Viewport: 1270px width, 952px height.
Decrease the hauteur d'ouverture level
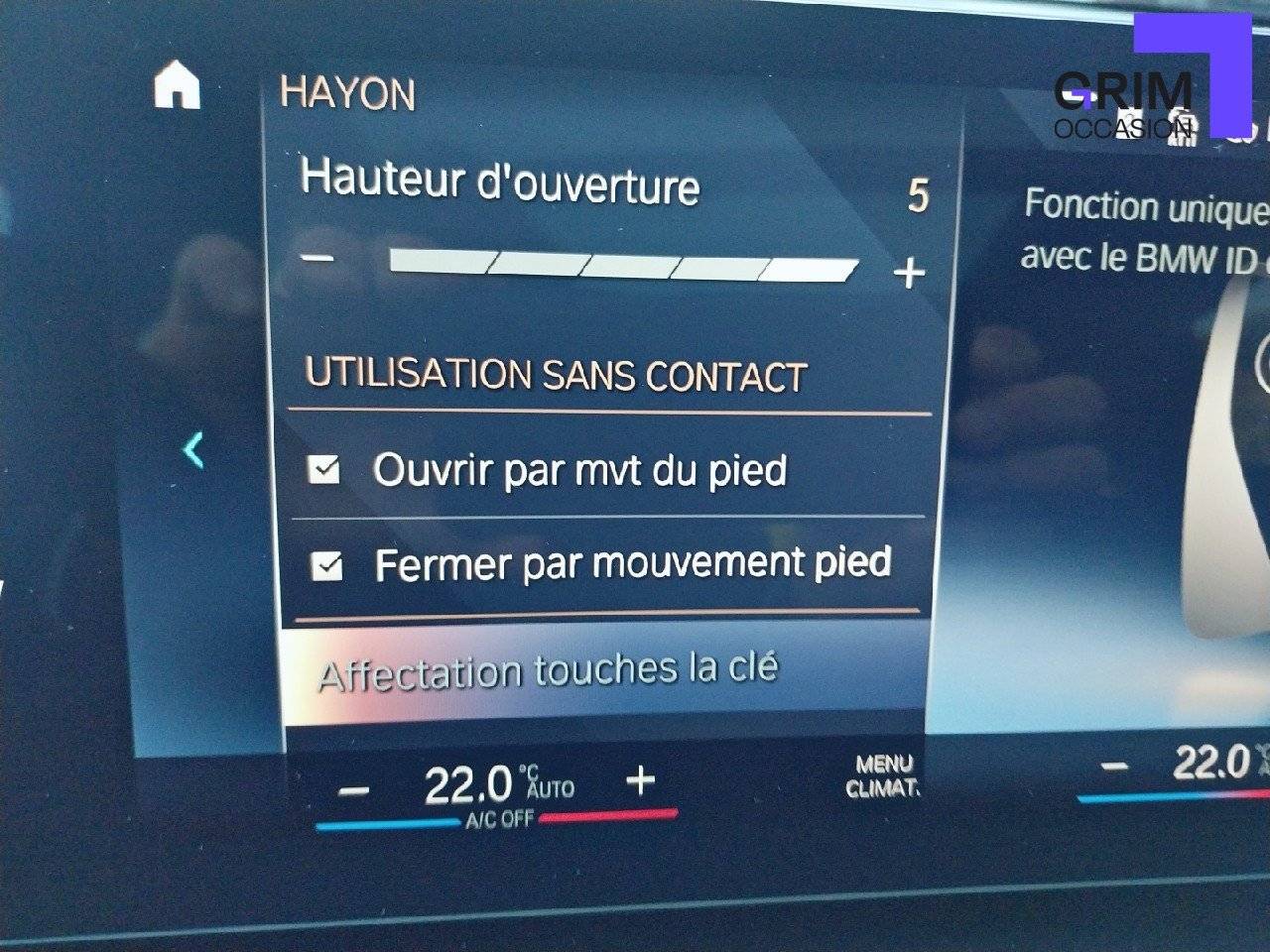[317, 259]
